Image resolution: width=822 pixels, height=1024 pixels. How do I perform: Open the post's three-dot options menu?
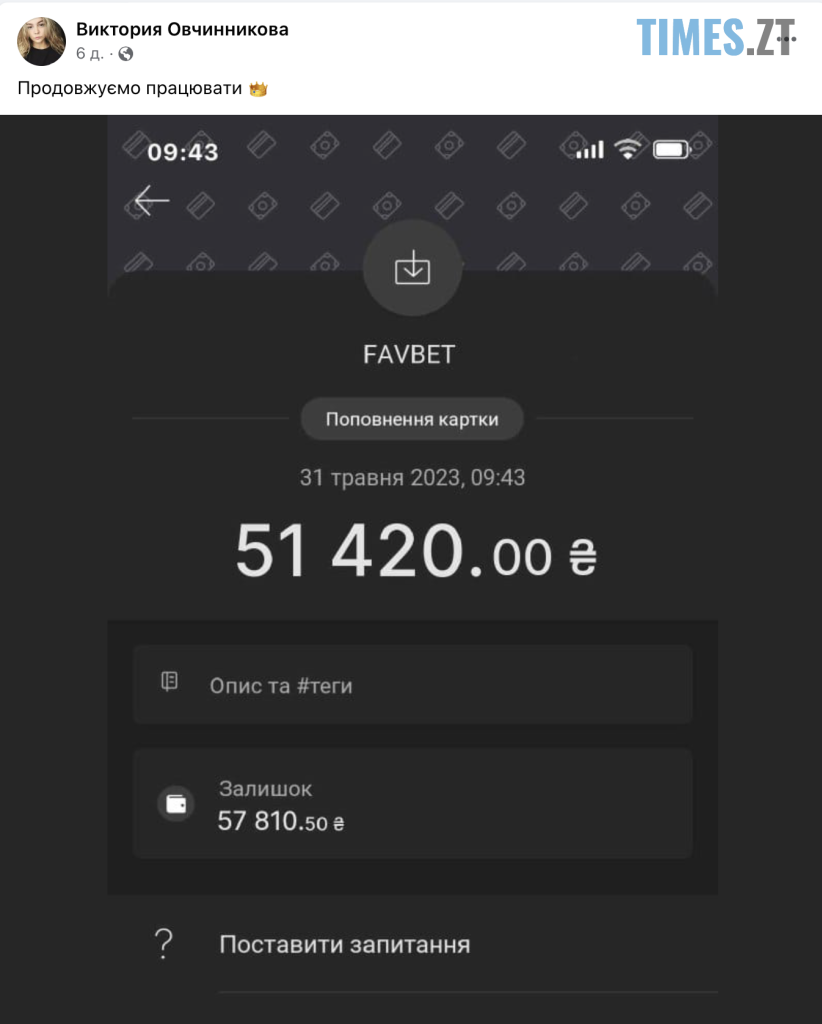[787, 40]
